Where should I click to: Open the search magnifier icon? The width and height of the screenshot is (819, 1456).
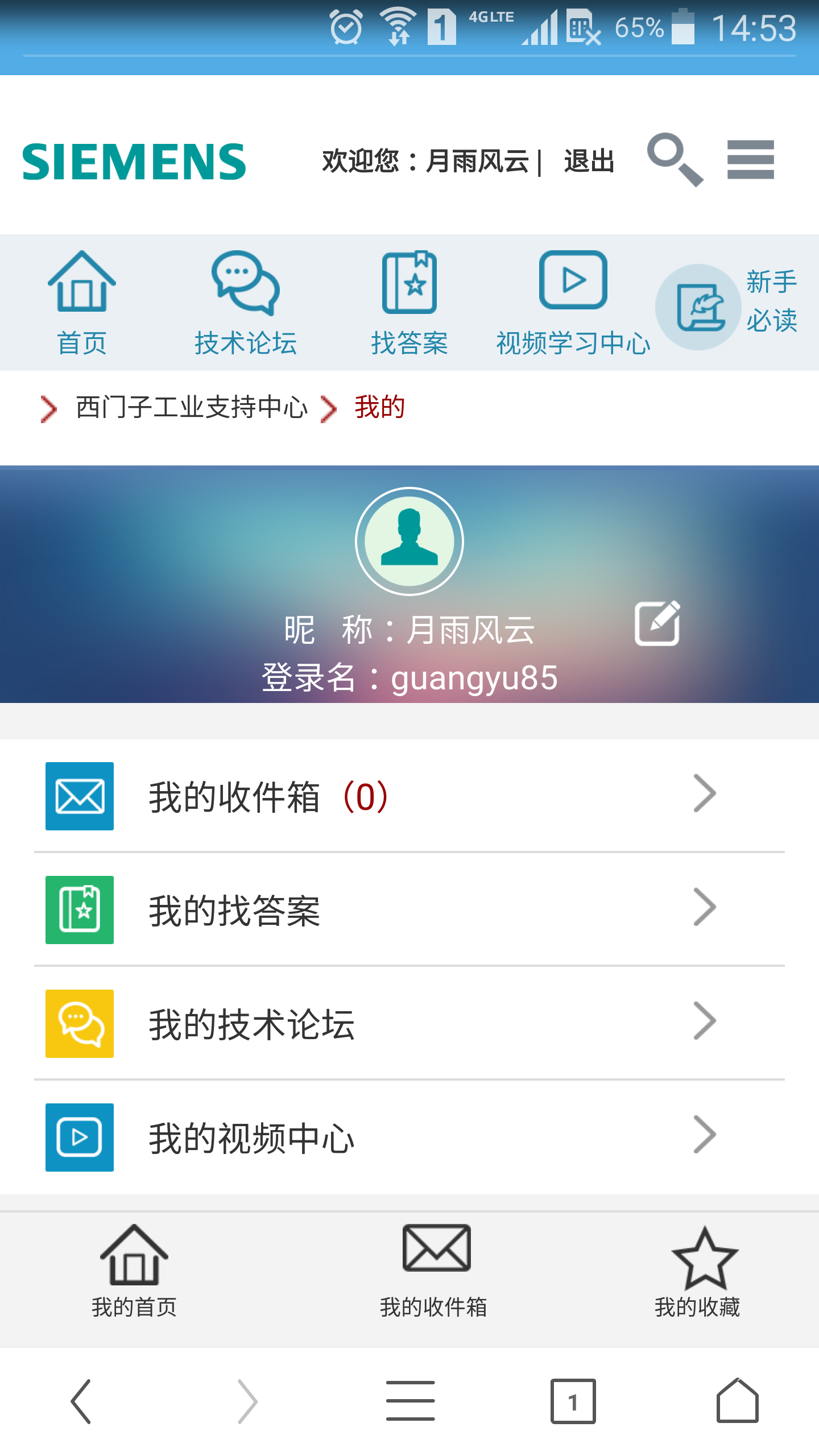point(675,160)
